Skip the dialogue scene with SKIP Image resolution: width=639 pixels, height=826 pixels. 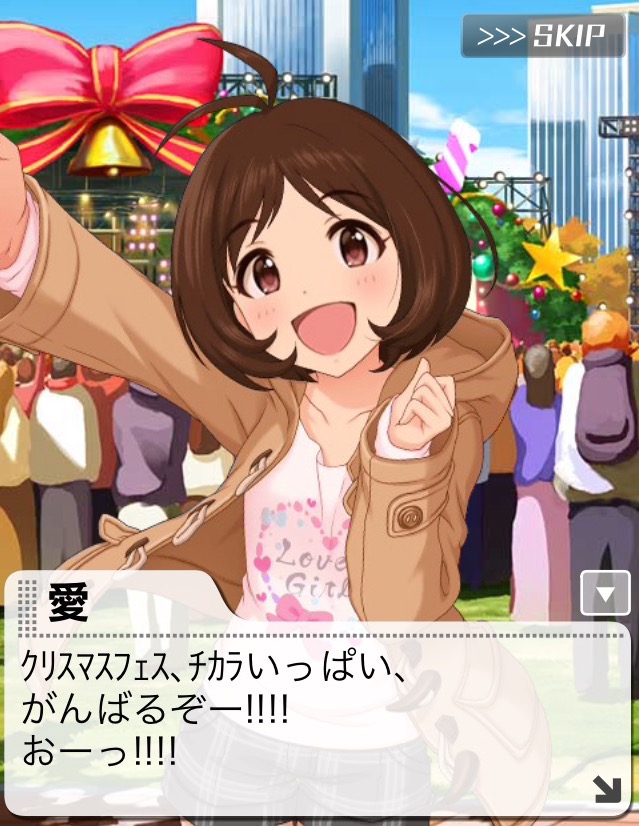(x=543, y=37)
